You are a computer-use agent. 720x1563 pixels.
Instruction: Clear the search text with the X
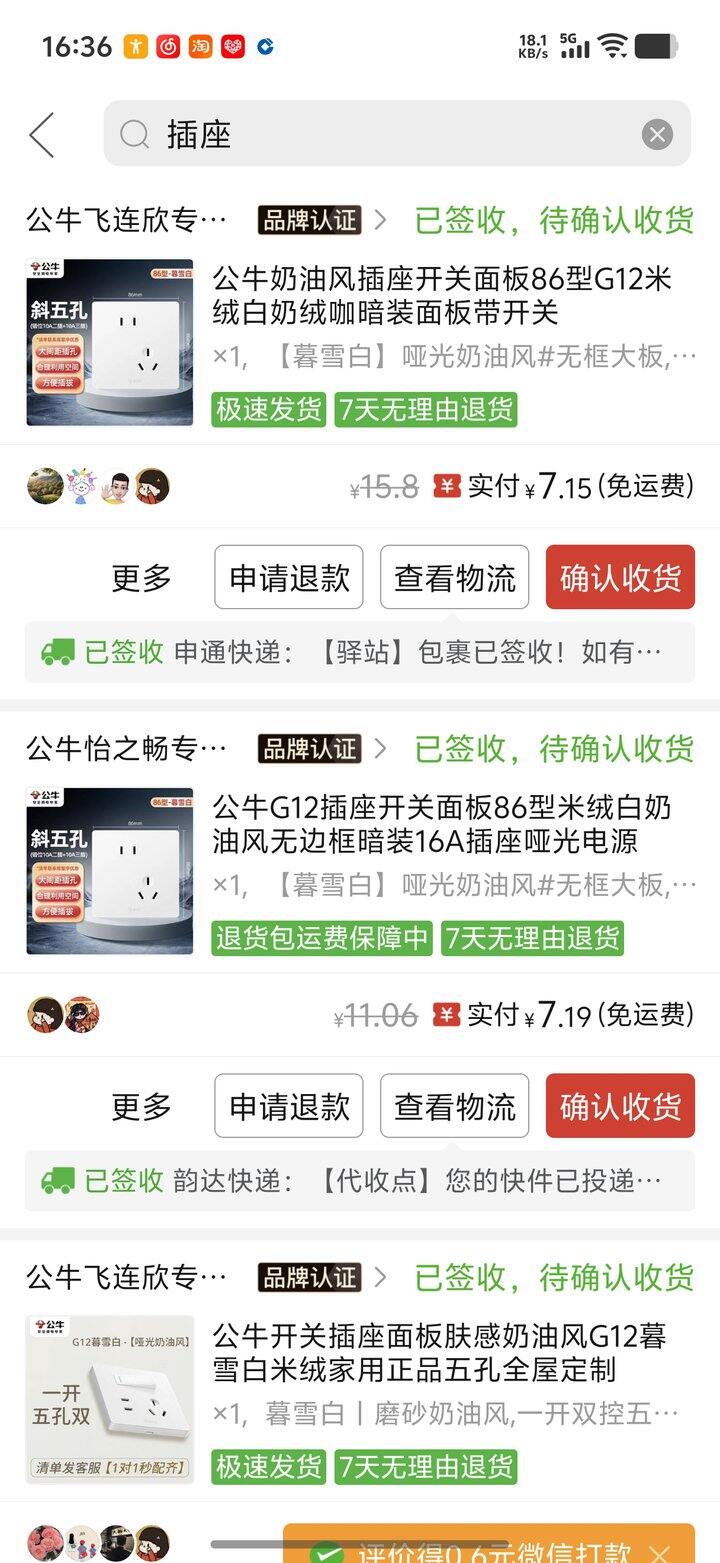pyautogui.click(x=657, y=135)
